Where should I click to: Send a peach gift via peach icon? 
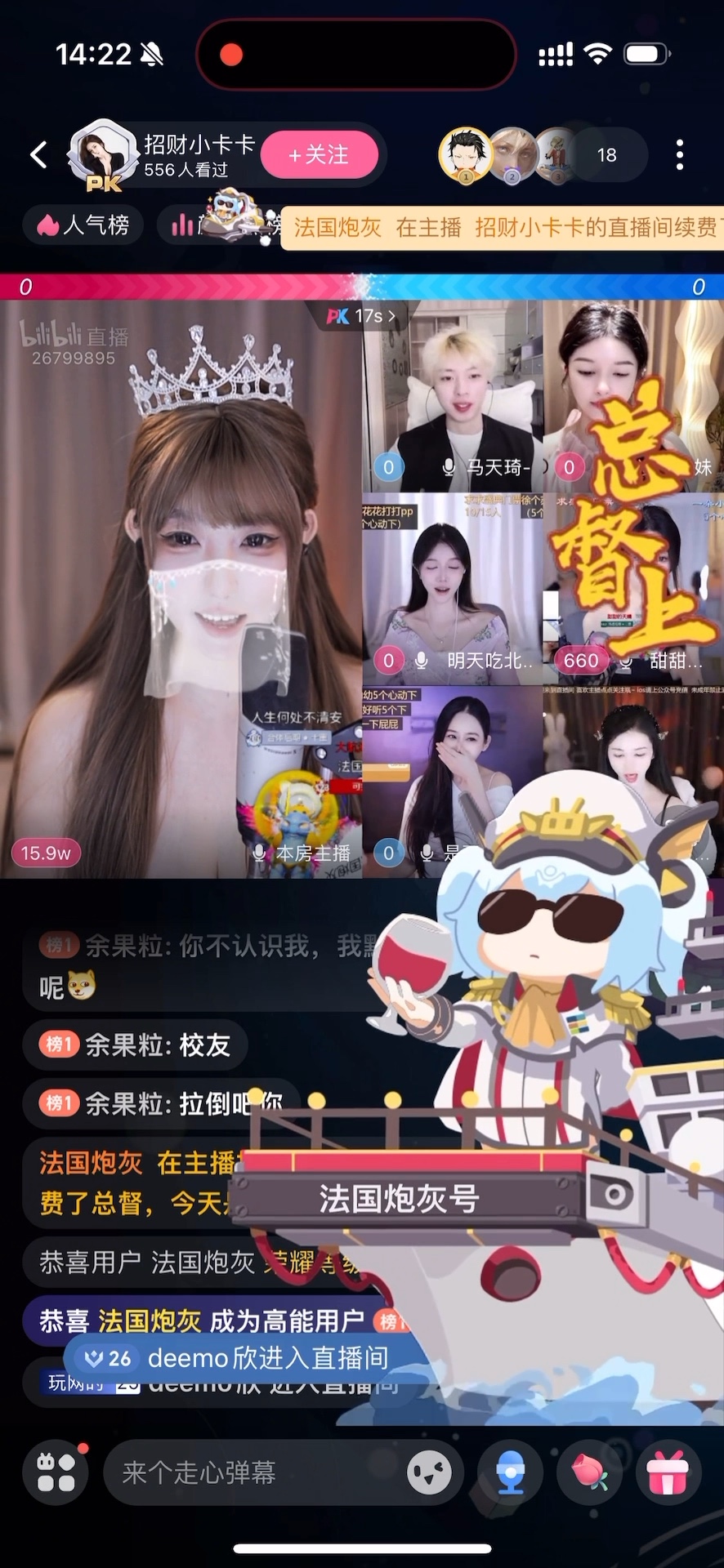pos(589,1472)
